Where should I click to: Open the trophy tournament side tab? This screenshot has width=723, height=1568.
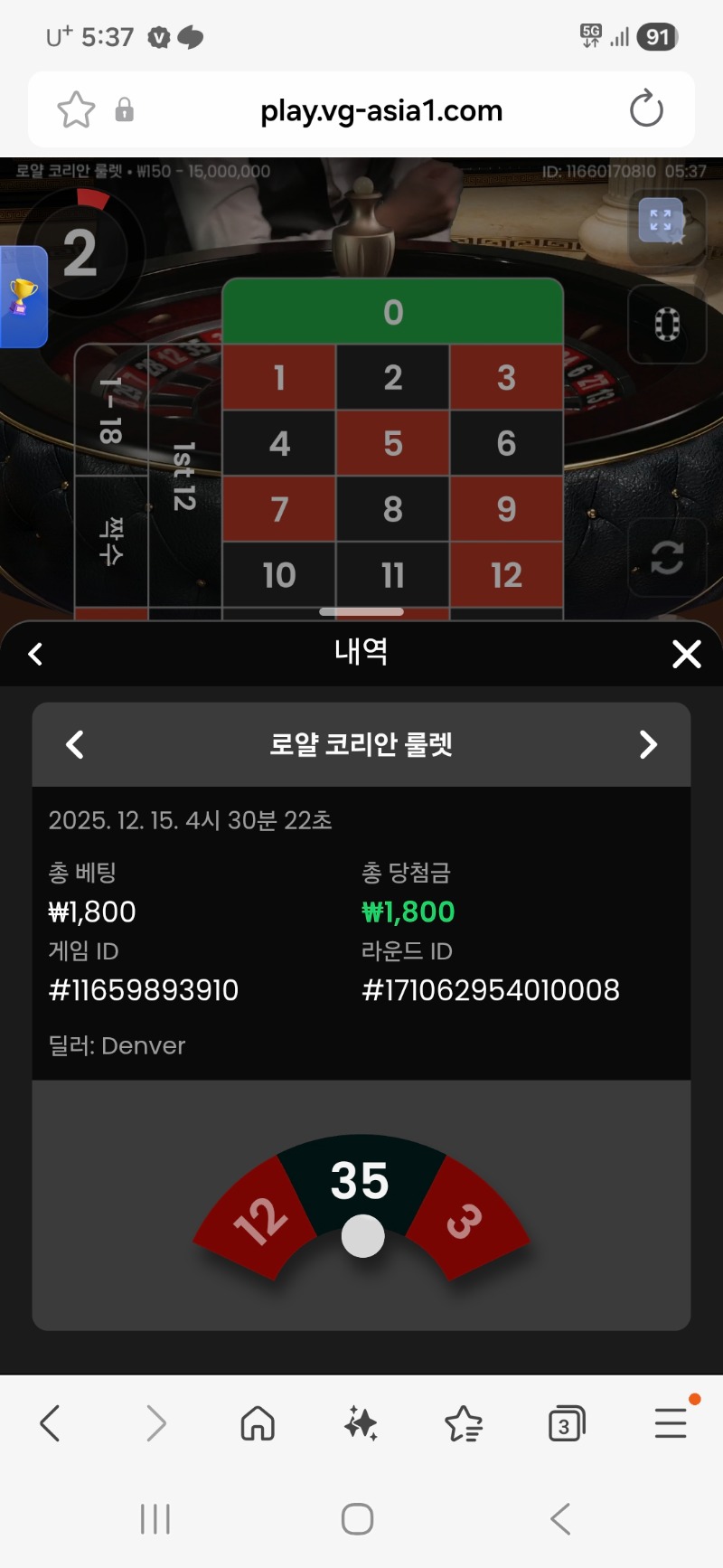(x=23, y=297)
